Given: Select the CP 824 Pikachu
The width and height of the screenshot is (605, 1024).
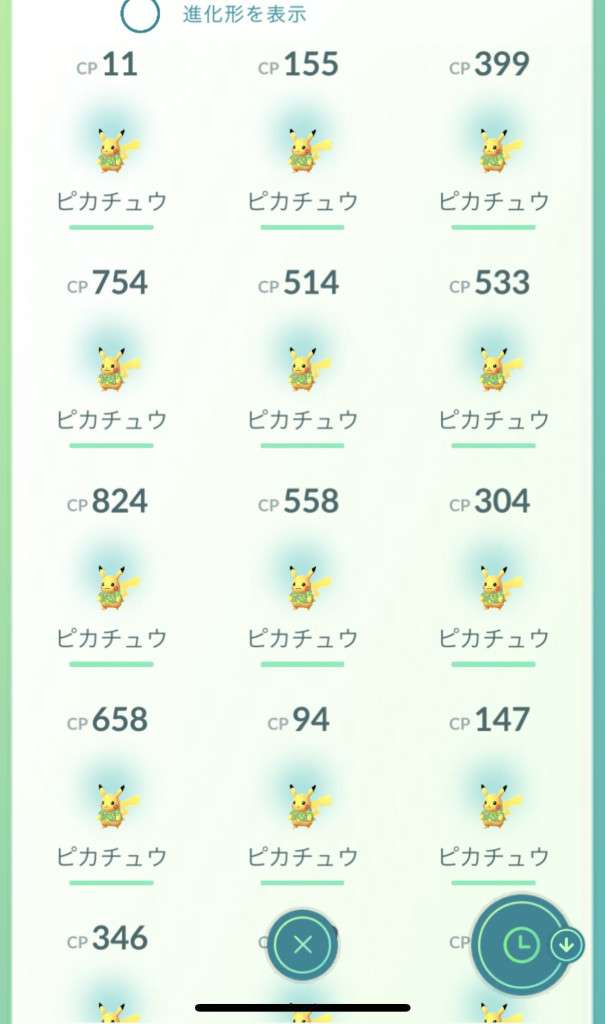Looking at the screenshot, I should tap(111, 587).
